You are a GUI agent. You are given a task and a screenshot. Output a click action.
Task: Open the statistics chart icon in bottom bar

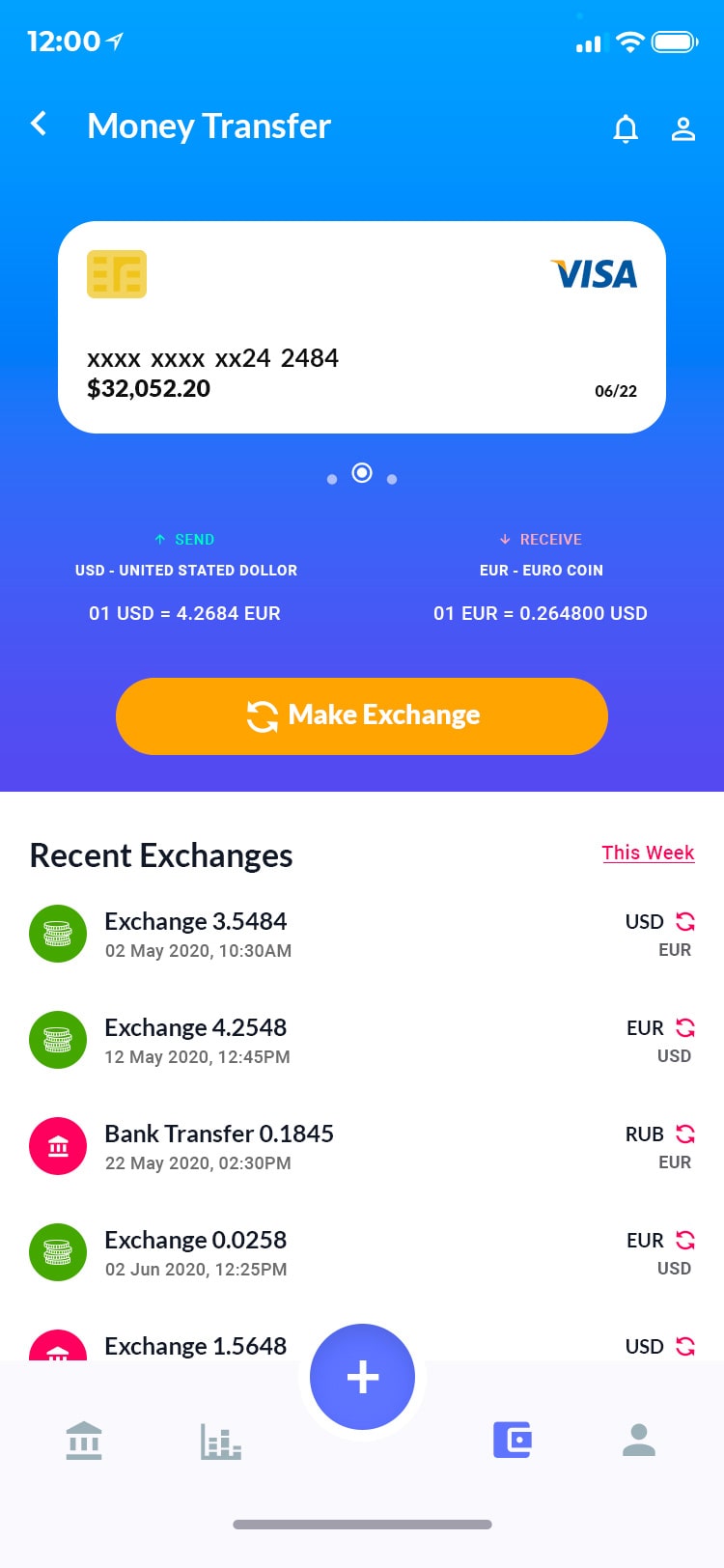(x=220, y=1441)
